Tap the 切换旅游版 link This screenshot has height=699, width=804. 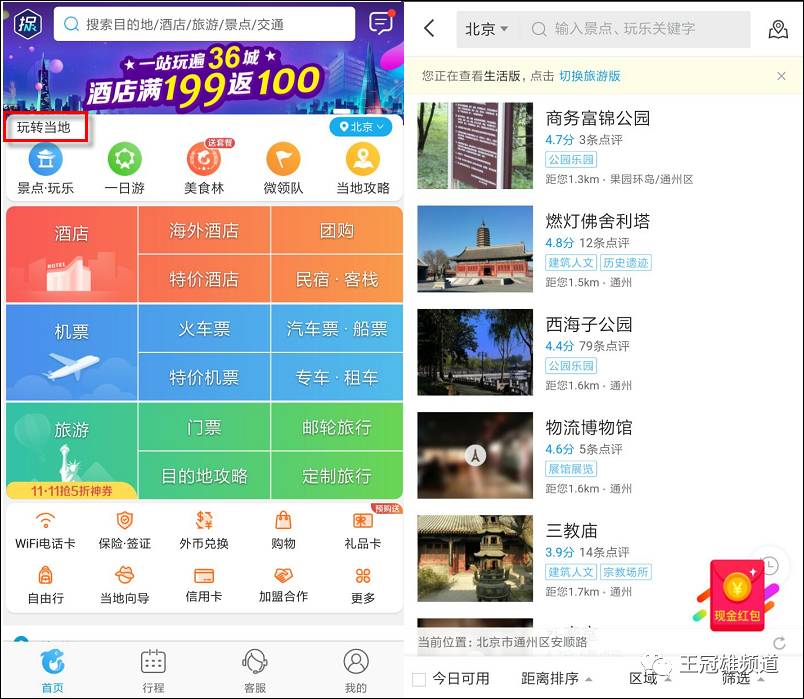pos(590,76)
